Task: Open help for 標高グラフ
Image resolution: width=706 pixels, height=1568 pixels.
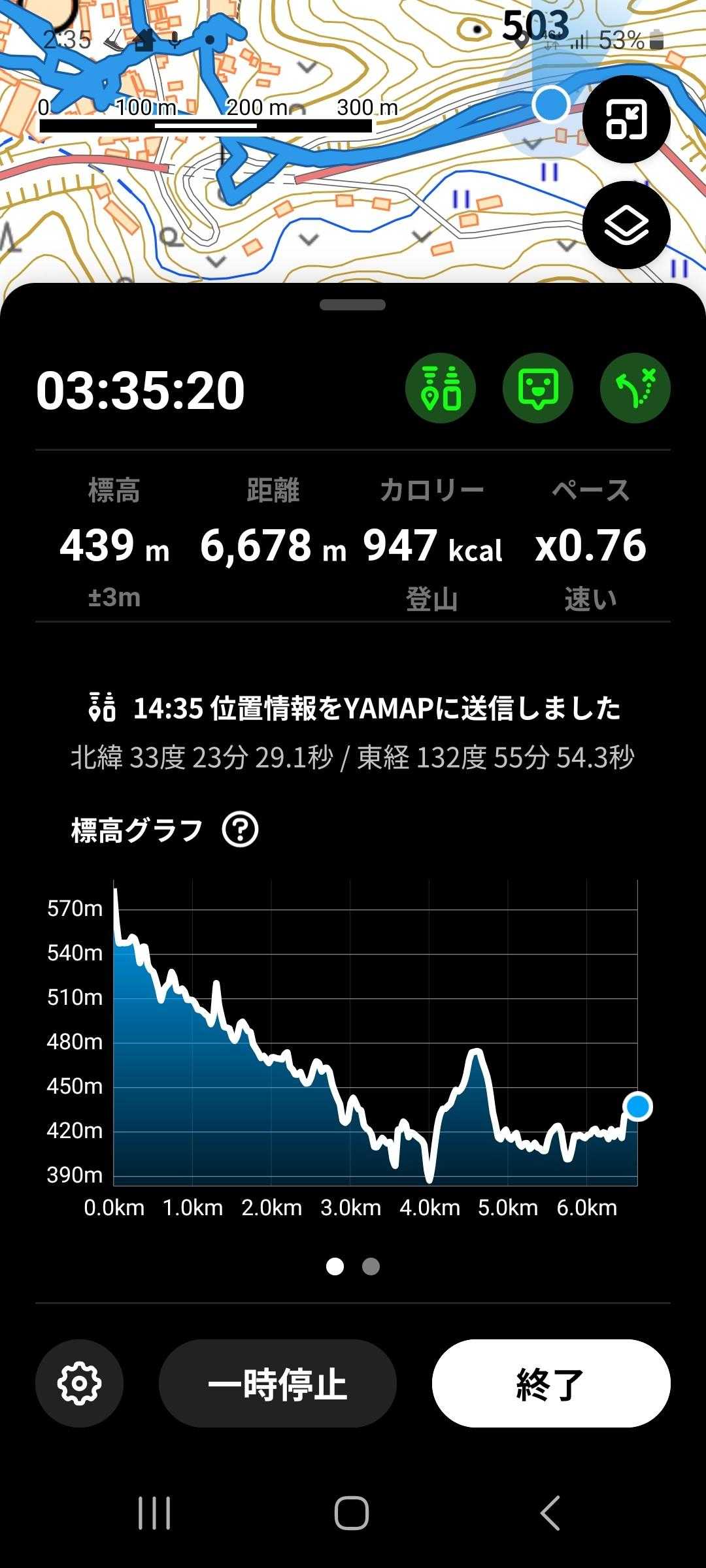Action: (x=240, y=830)
